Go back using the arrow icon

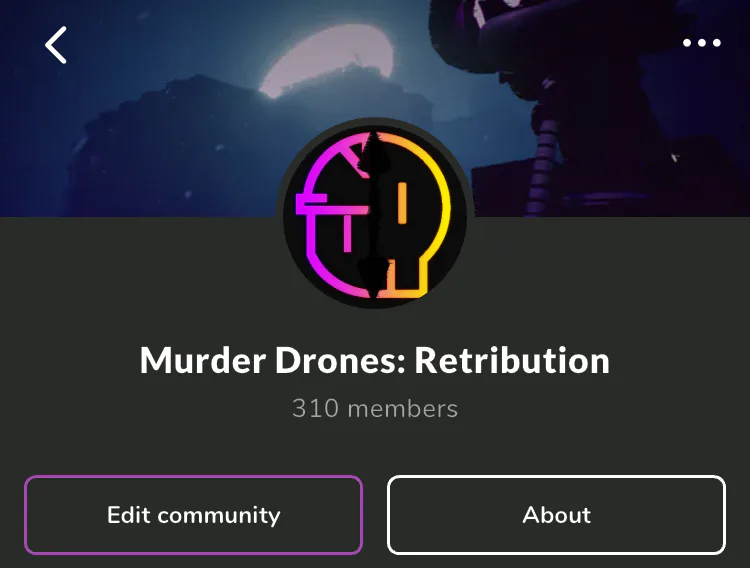56,44
